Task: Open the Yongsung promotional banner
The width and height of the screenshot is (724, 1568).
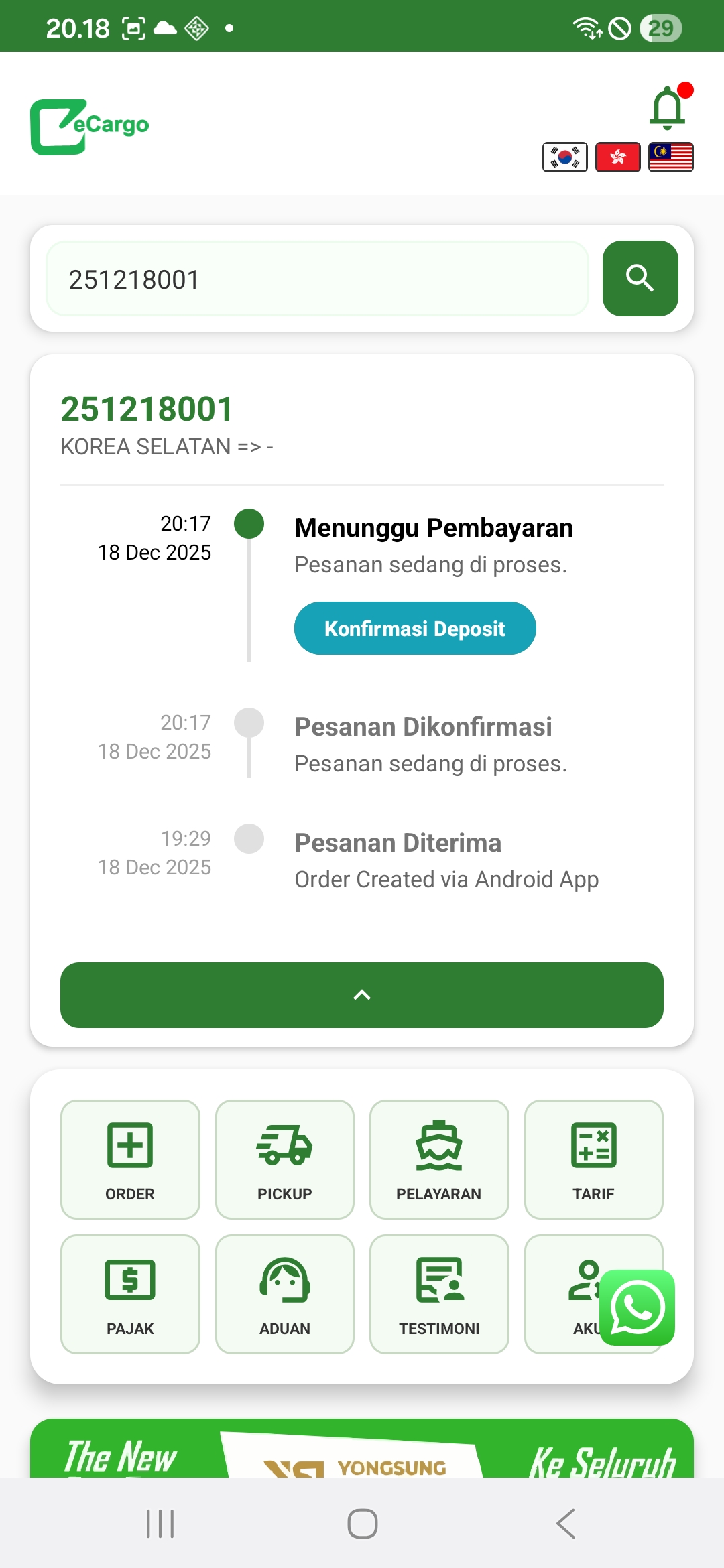Action: [x=362, y=1461]
